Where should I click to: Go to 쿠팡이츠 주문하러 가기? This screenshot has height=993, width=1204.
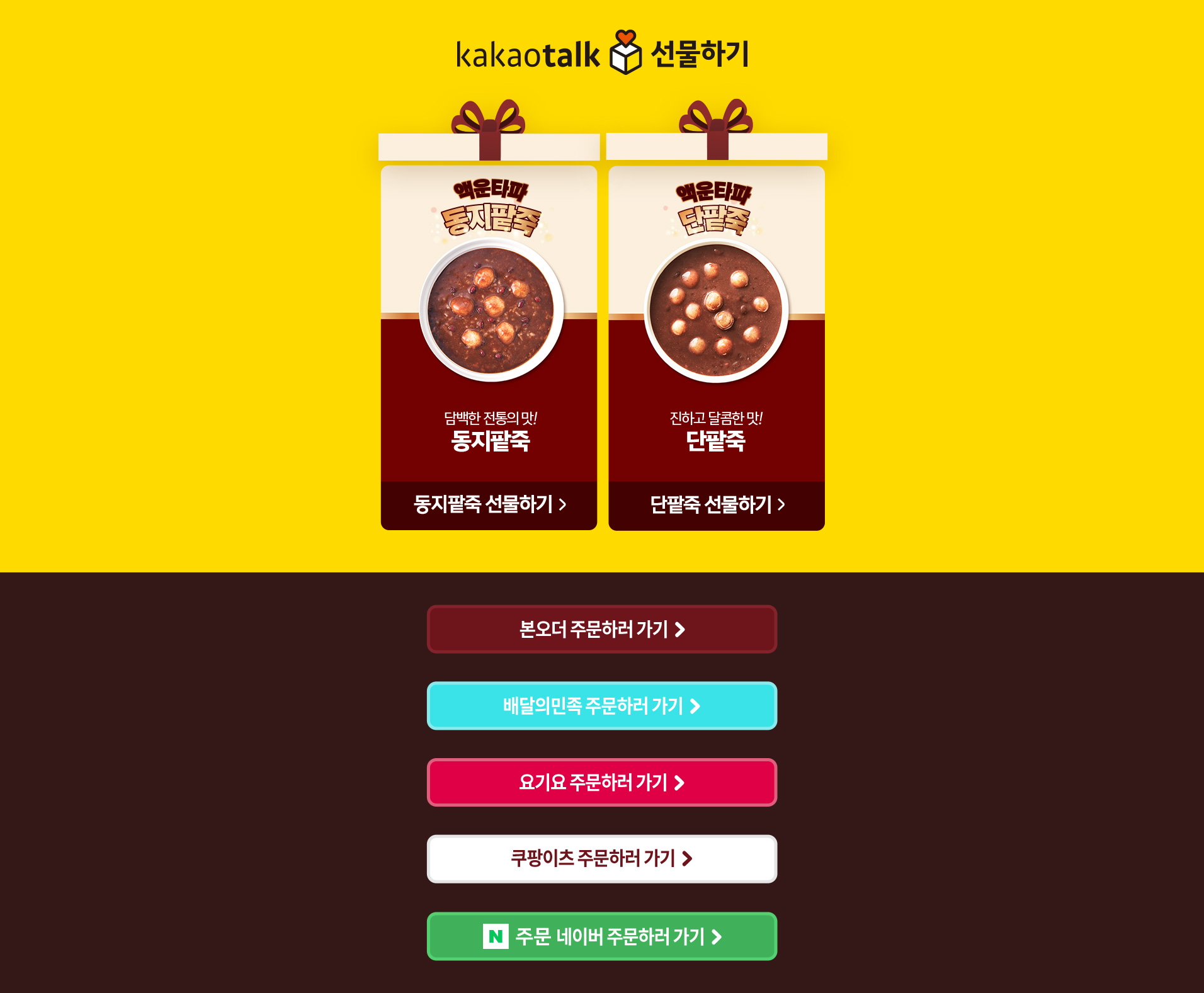(601, 859)
